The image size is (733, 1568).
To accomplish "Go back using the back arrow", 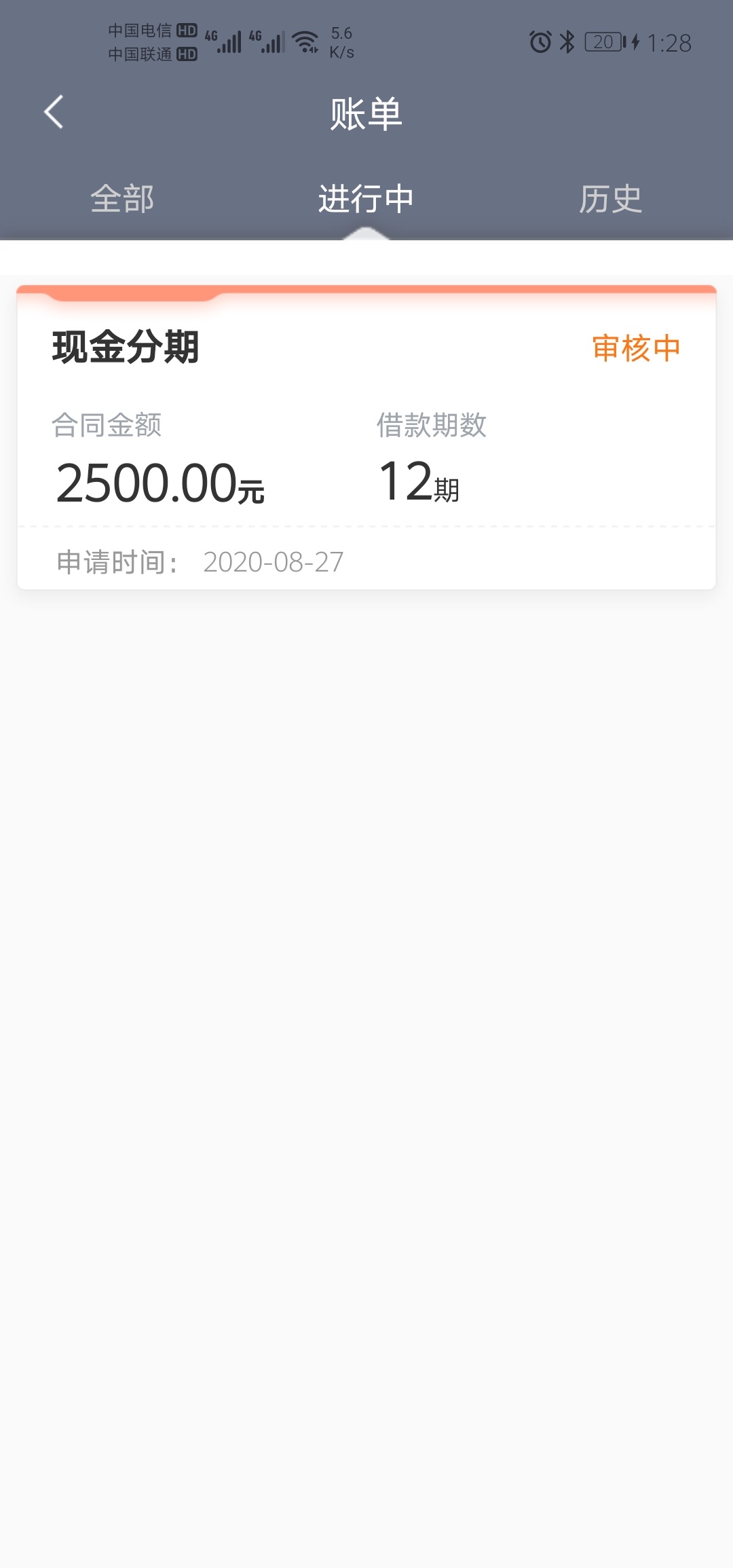I will (x=54, y=112).
